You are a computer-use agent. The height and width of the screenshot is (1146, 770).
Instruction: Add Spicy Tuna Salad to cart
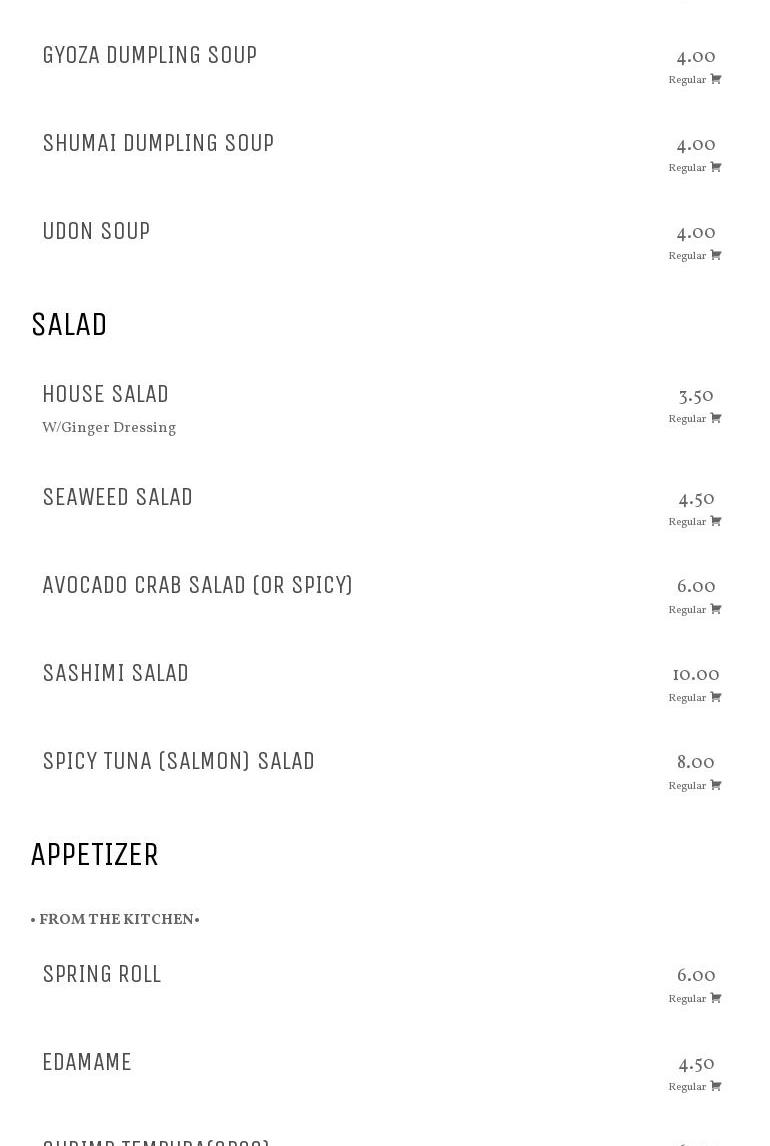coord(715,786)
